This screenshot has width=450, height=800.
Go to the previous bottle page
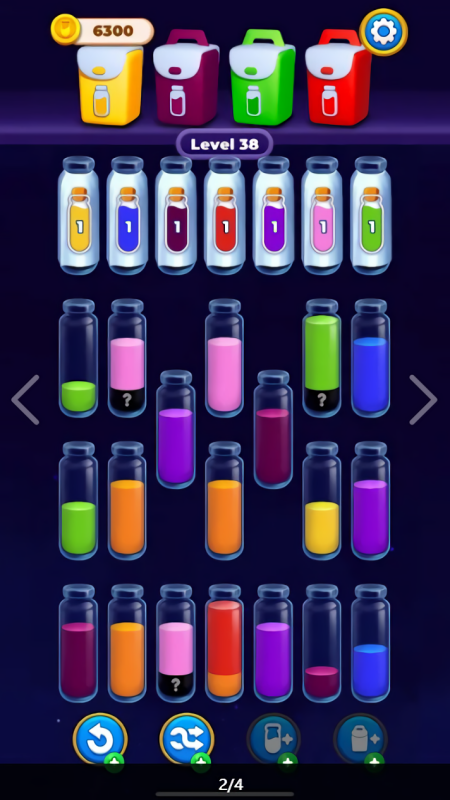tap(26, 399)
